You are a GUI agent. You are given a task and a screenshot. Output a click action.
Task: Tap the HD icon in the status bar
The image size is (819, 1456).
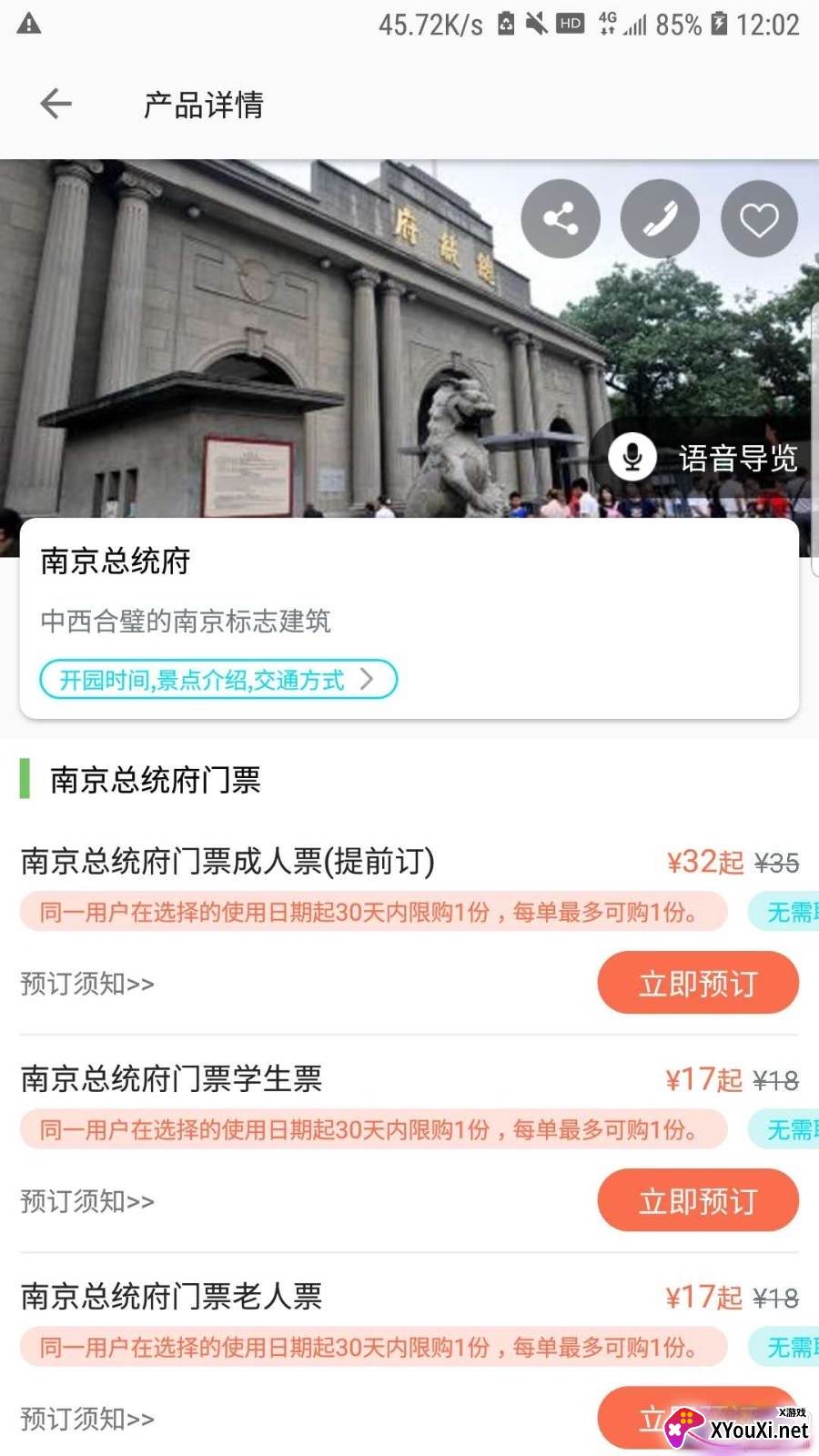click(569, 23)
